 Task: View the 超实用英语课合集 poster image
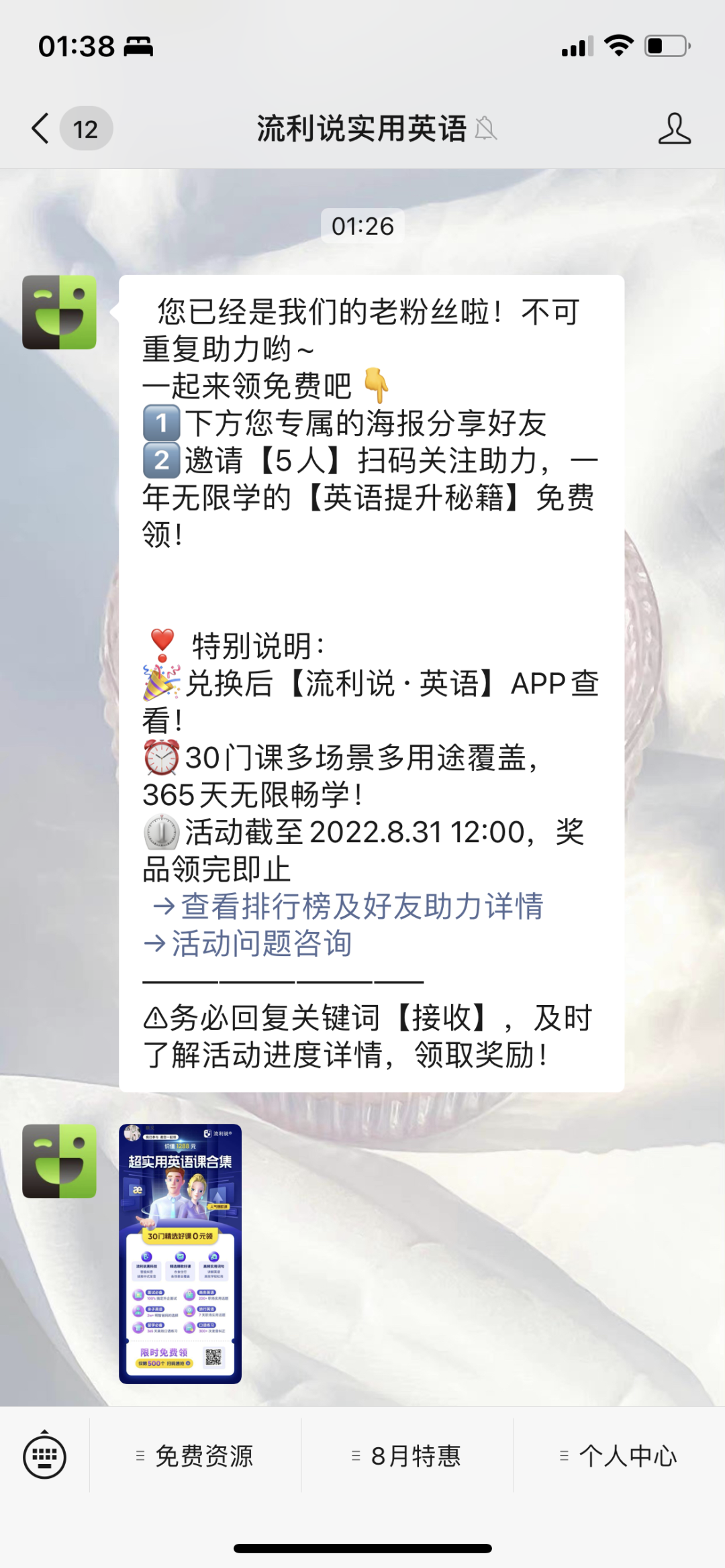(180, 1253)
